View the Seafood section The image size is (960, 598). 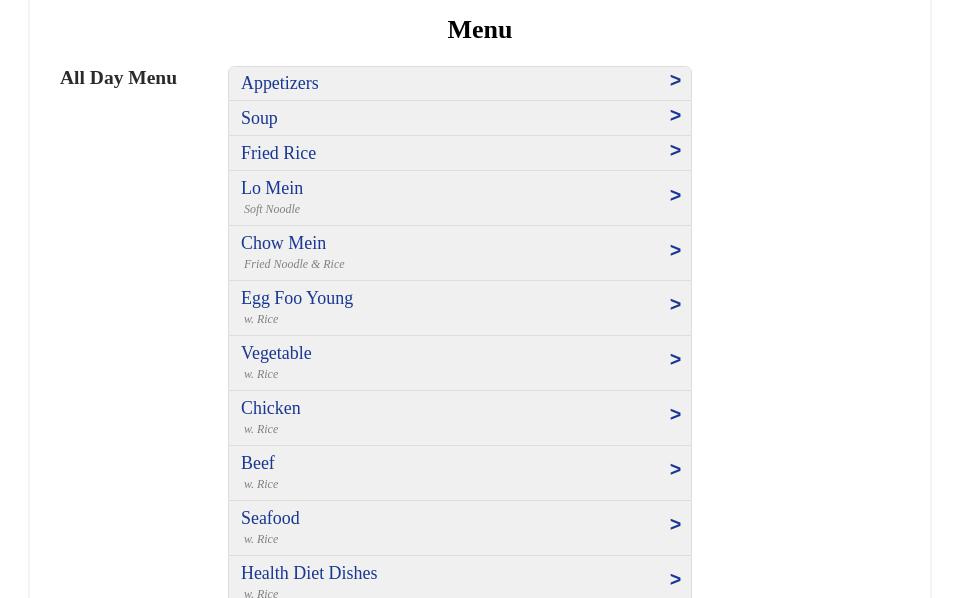[270, 519]
